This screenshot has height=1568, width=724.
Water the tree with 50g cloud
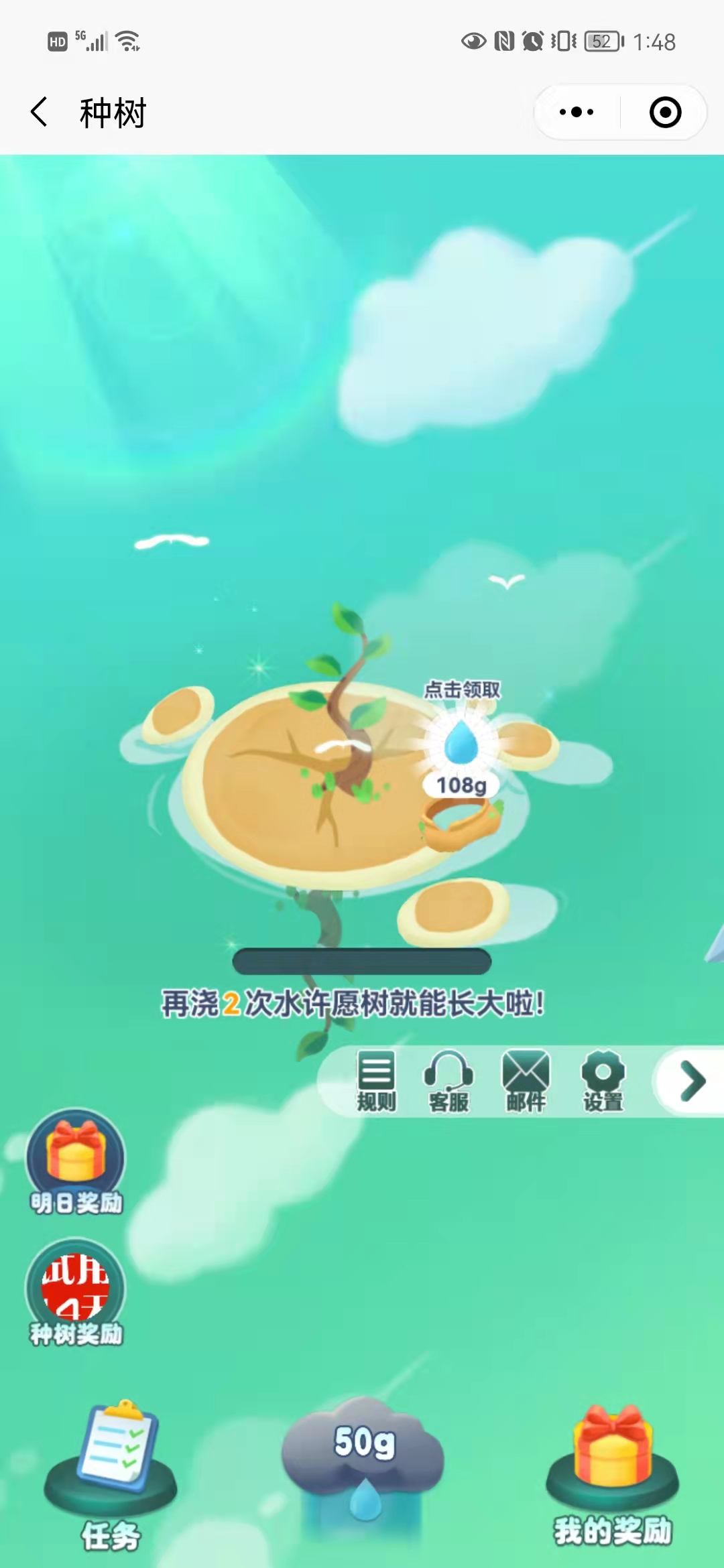(364, 1461)
